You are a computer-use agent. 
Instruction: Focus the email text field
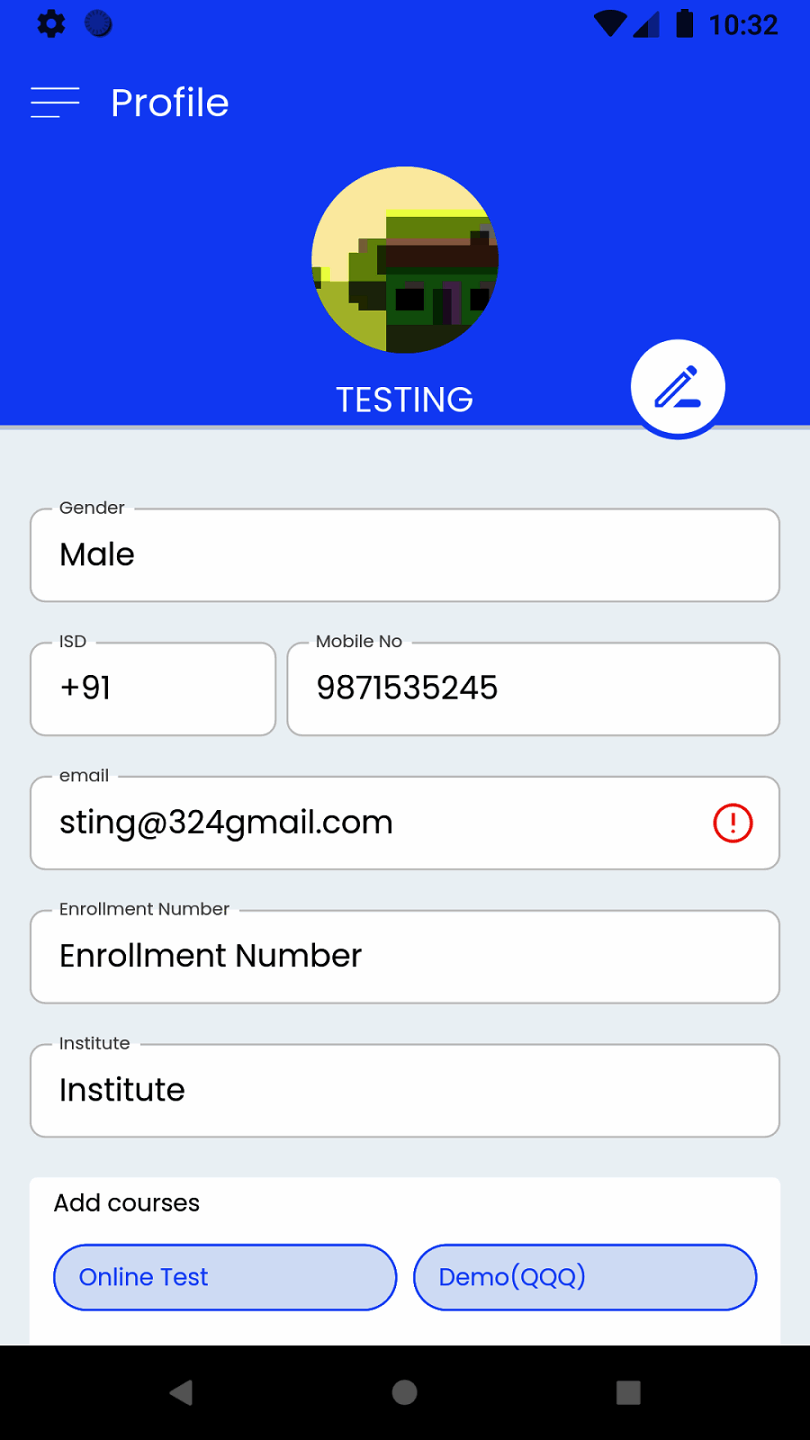point(370,823)
